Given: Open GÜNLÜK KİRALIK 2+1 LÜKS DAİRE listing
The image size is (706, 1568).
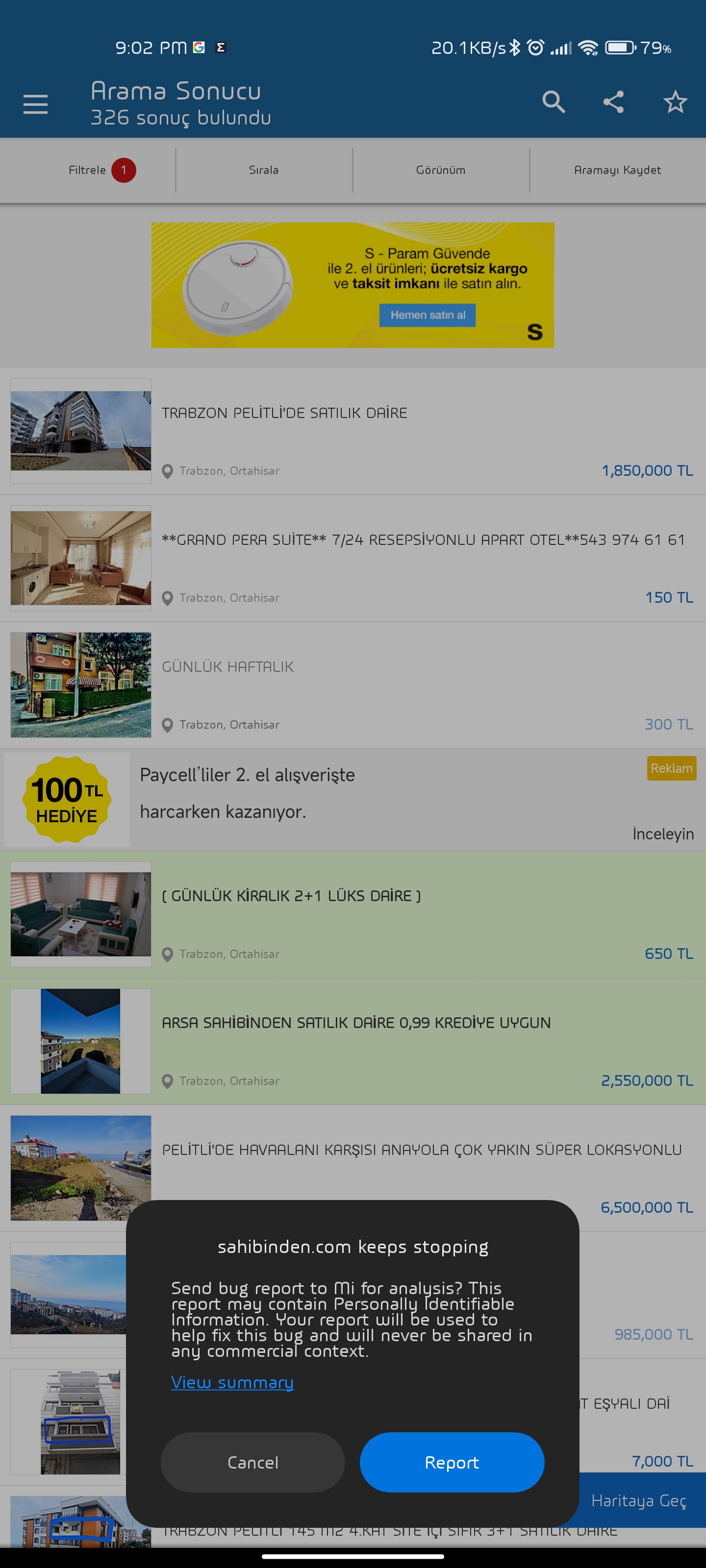Looking at the screenshot, I should pyautogui.click(x=353, y=914).
